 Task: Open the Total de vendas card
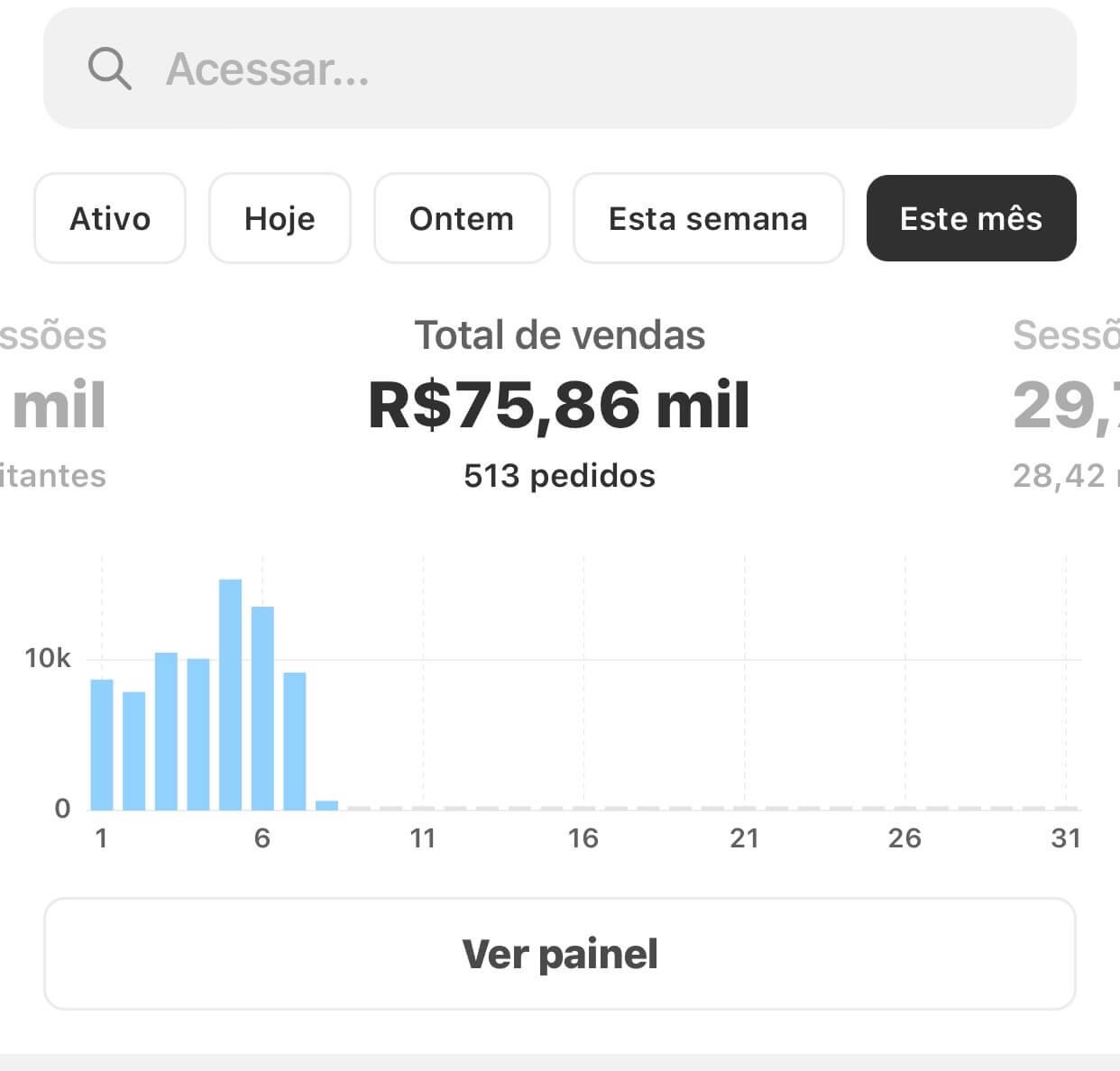pos(559,404)
